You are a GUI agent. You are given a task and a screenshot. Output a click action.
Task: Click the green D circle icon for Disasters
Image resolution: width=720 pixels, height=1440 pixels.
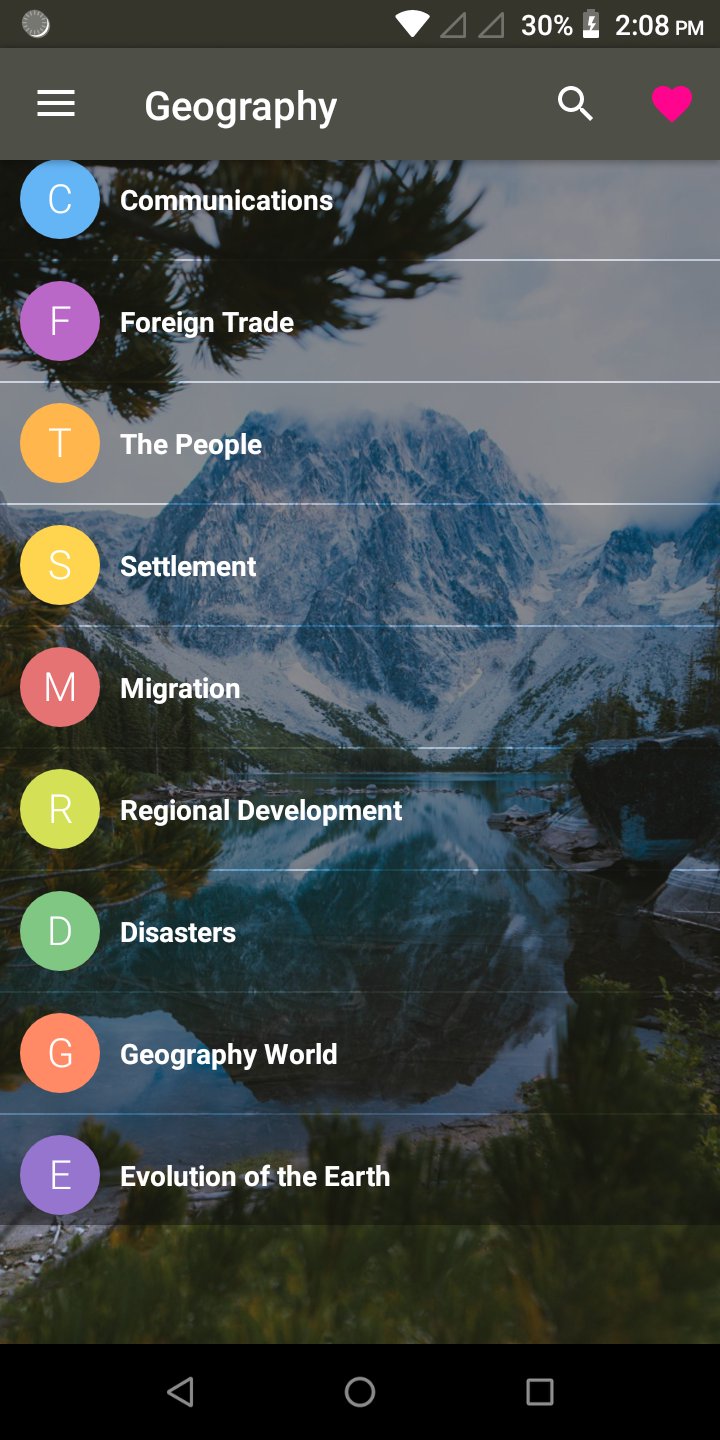(59, 931)
